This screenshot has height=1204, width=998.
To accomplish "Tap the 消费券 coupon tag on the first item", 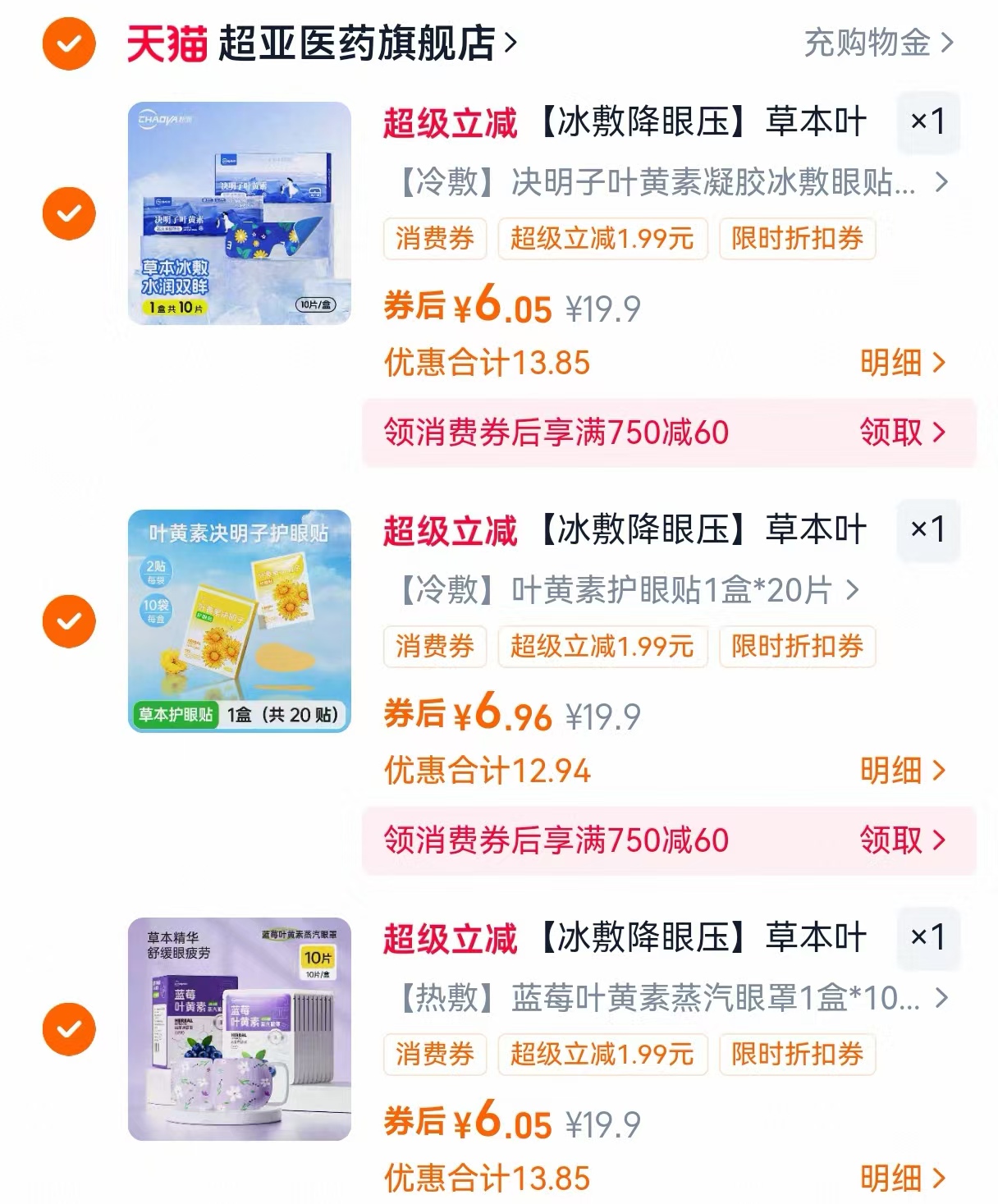I will [x=434, y=239].
